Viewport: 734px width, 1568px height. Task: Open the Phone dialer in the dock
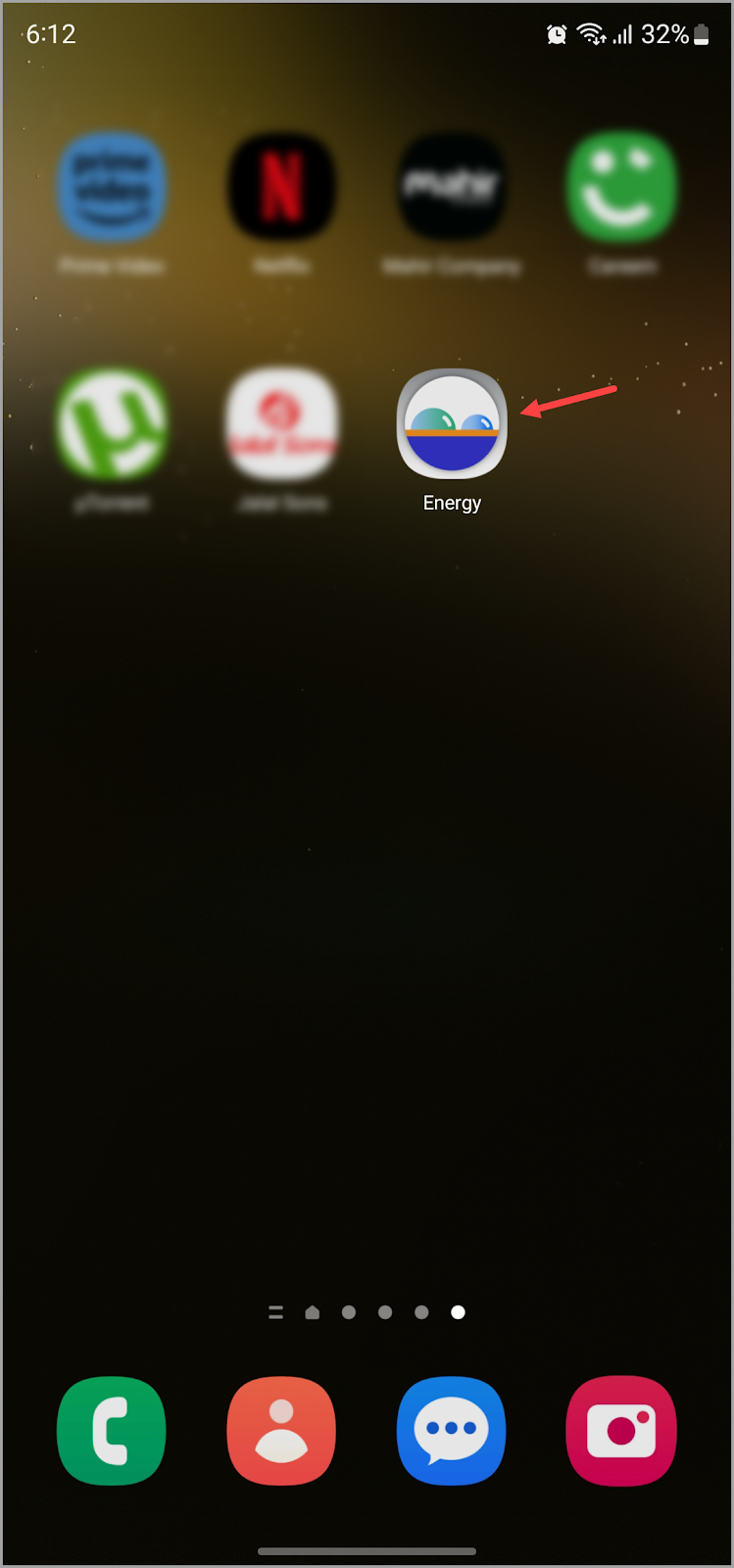(x=112, y=1431)
